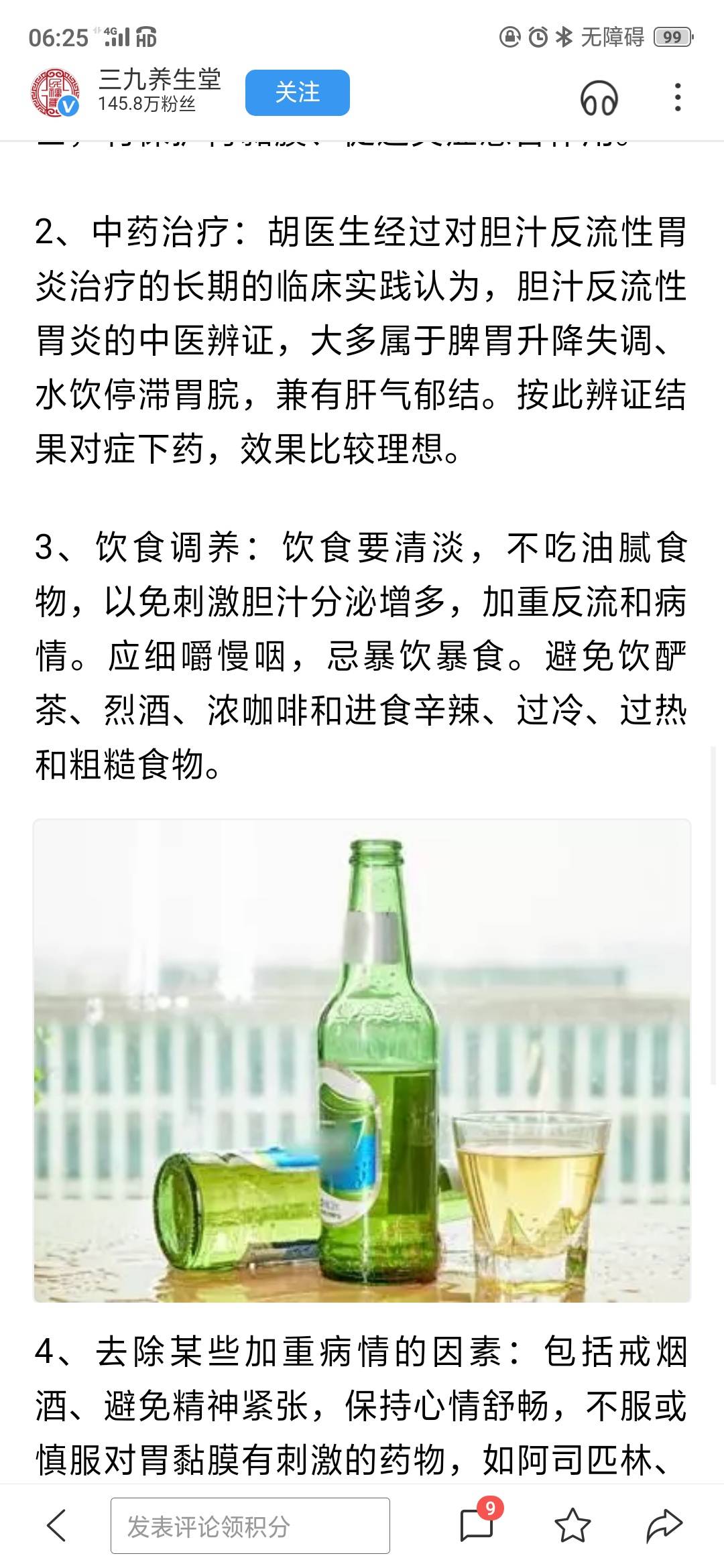Bookmark this article with the star
Viewport: 724px width, 1568px height.
(572, 1526)
